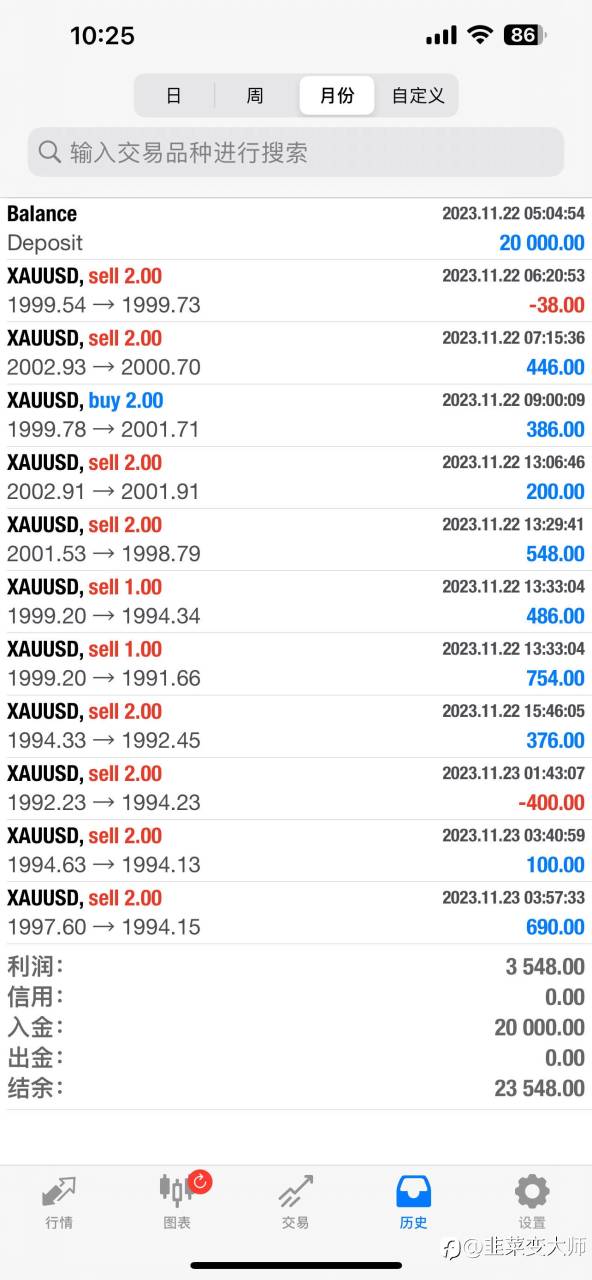Screen dimensions: 592x1280
Task: Open the XAUUSD sell trade with -38.00 loss
Action: pyautogui.click(x=296, y=291)
